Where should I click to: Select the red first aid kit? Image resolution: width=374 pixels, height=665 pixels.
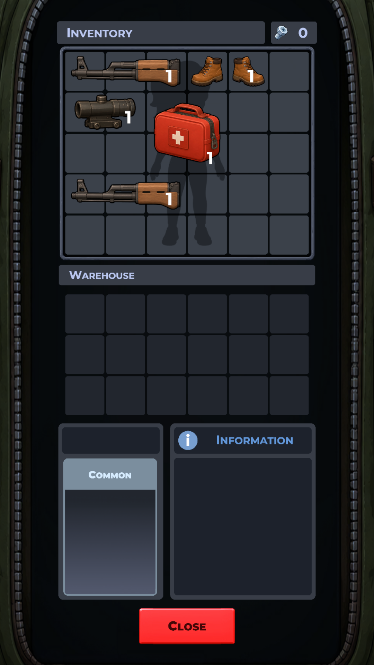(187, 133)
